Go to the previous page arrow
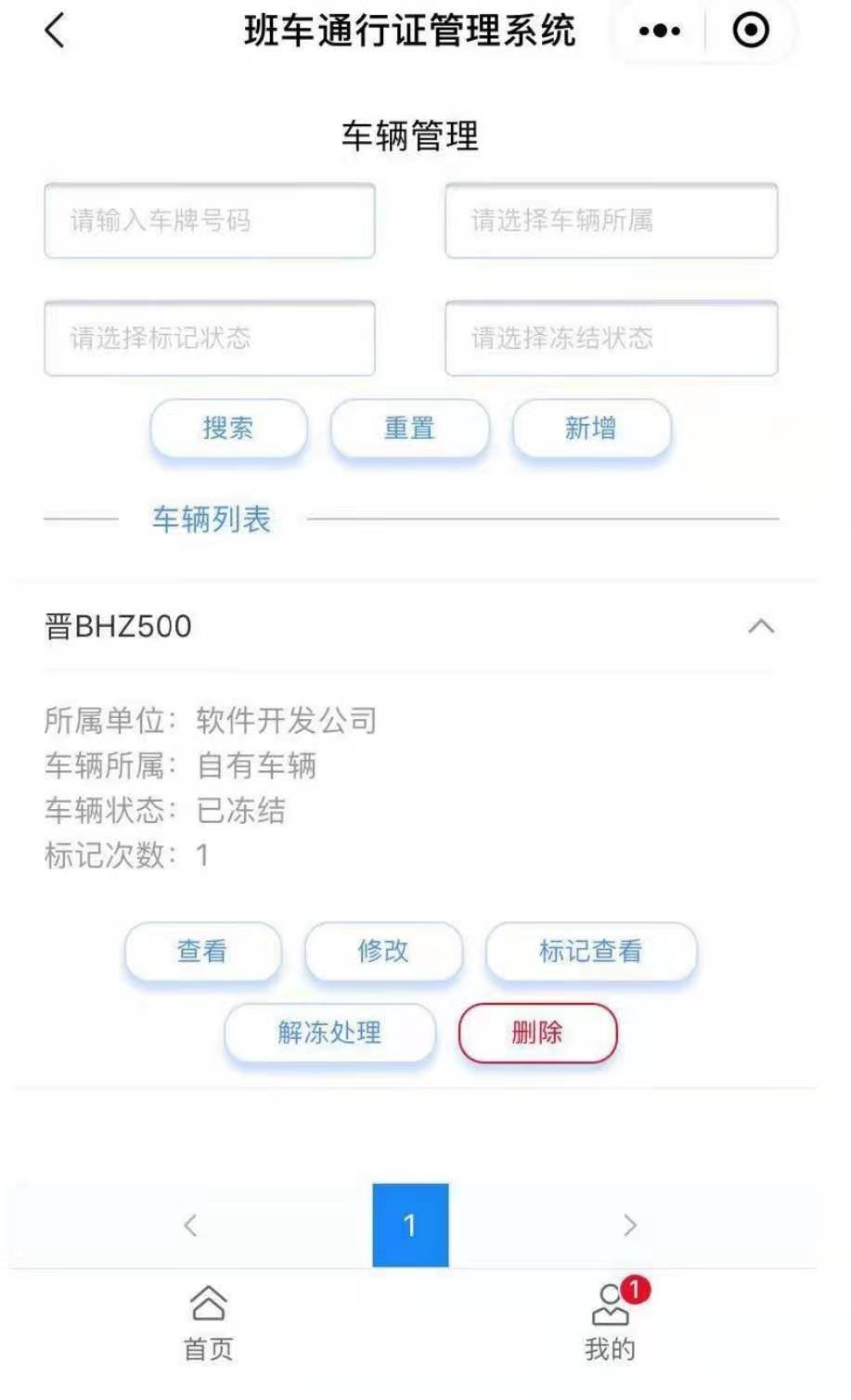This screenshot has width=851, height=1400. [190, 1226]
